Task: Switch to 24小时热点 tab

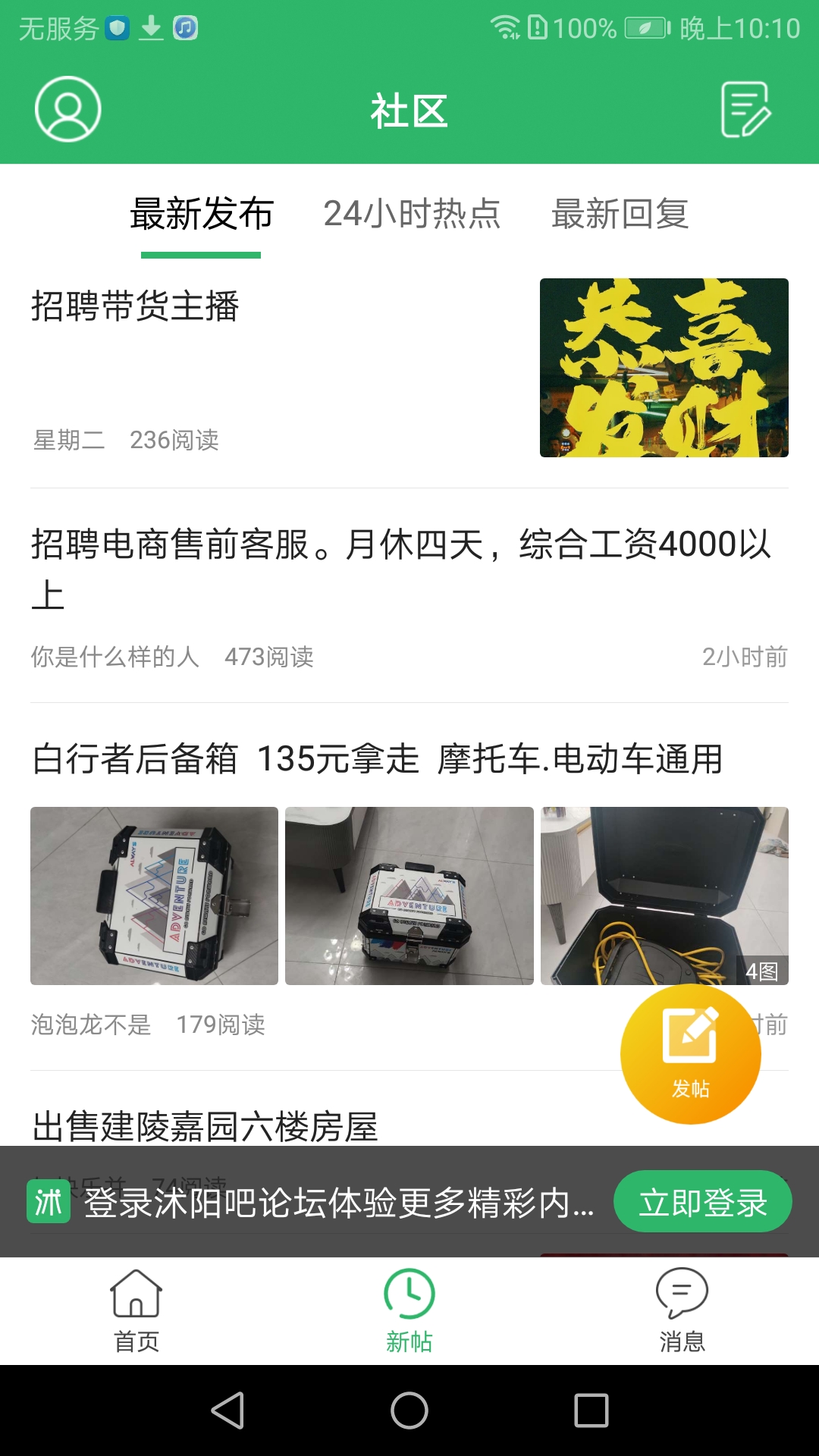Action: click(412, 214)
